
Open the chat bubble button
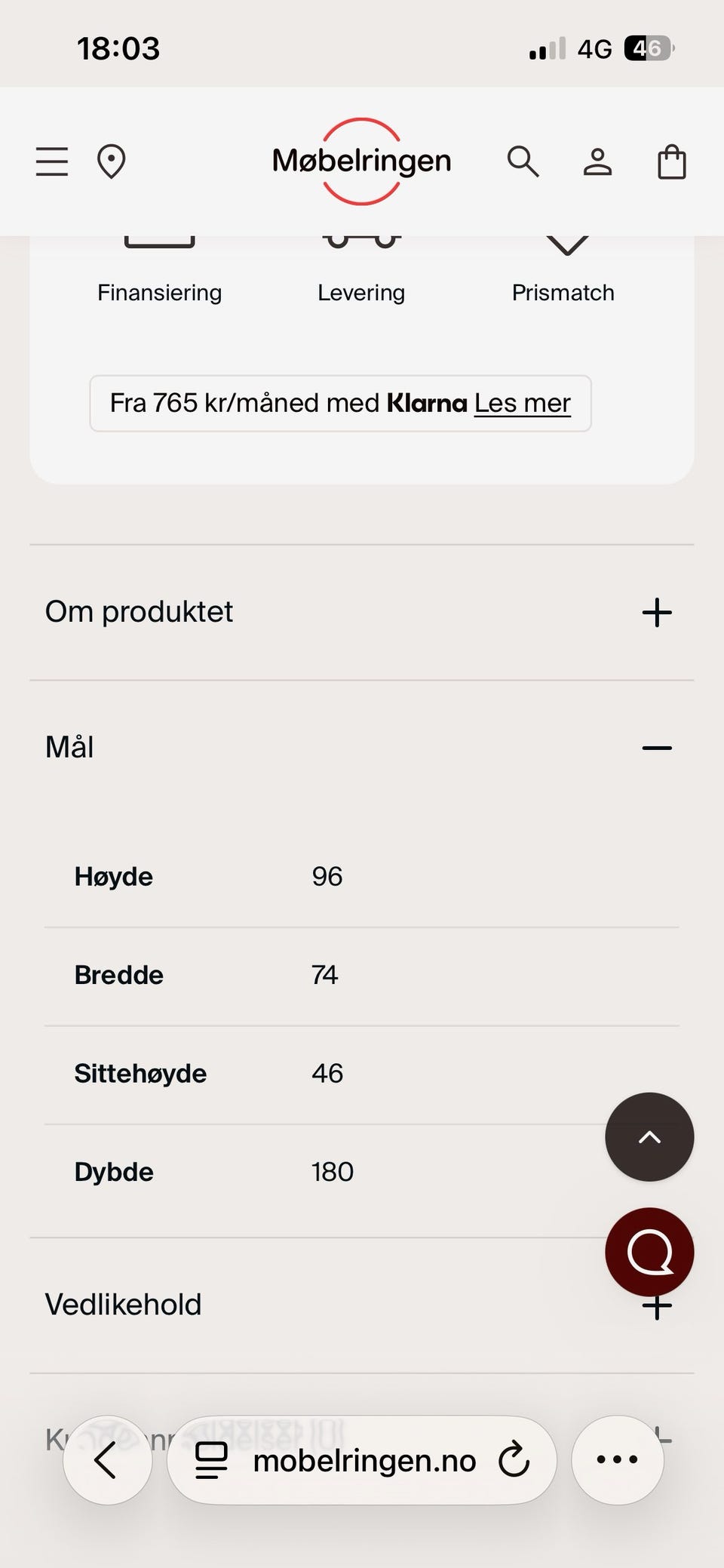(649, 1253)
